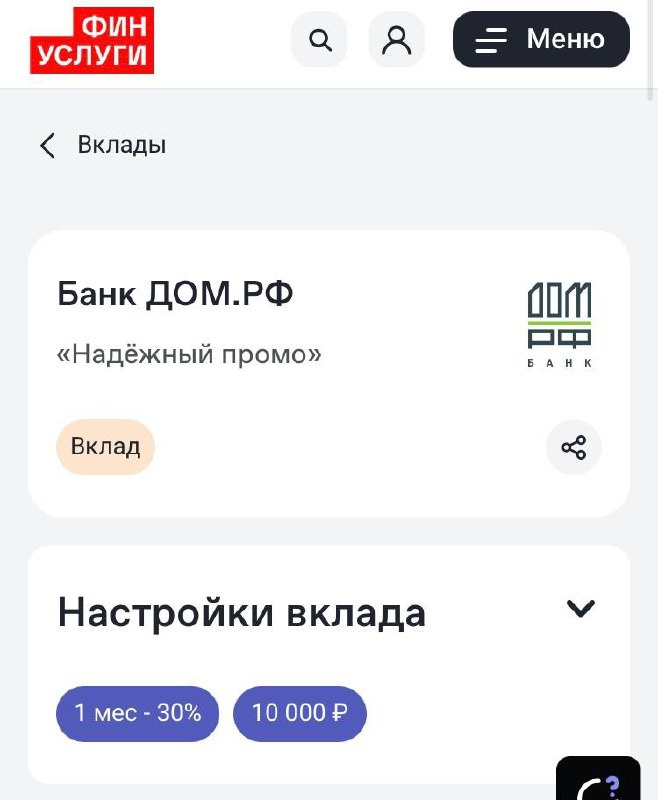
Task: Tap the Финуслуги logo to go home
Action: pyautogui.click(x=92, y=40)
